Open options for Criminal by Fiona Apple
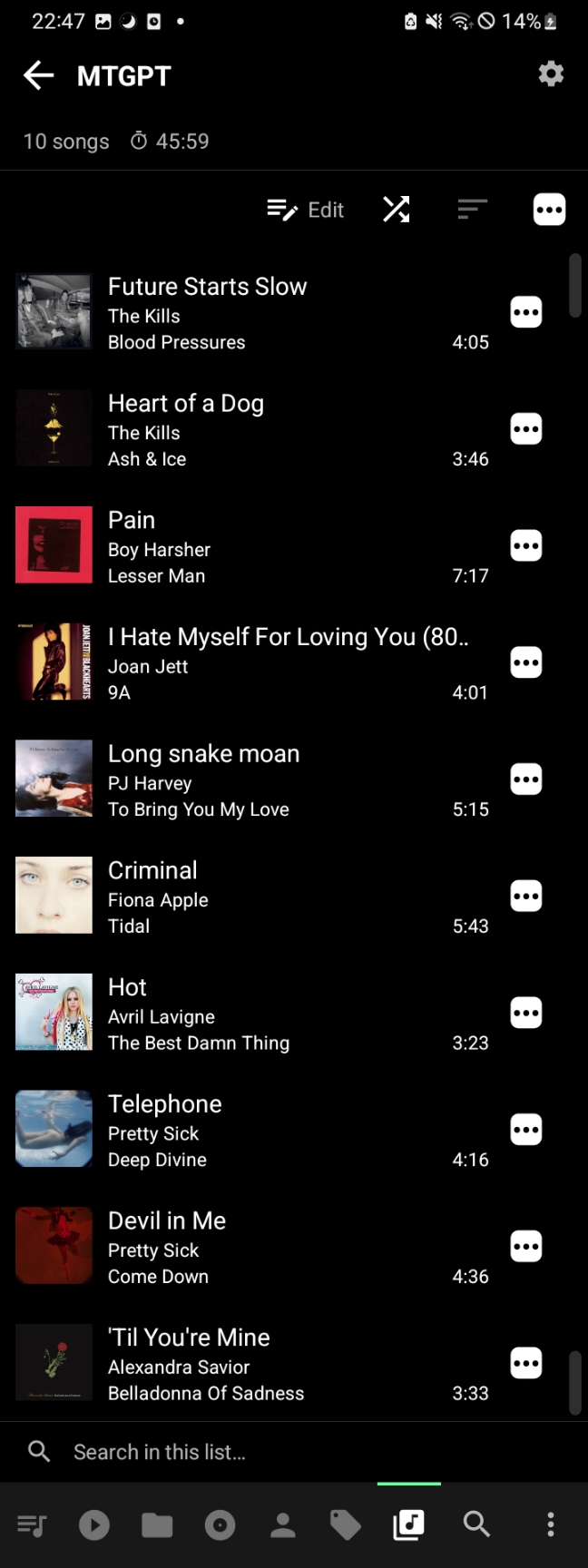The height and width of the screenshot is (1568, 588). (526, 897)
